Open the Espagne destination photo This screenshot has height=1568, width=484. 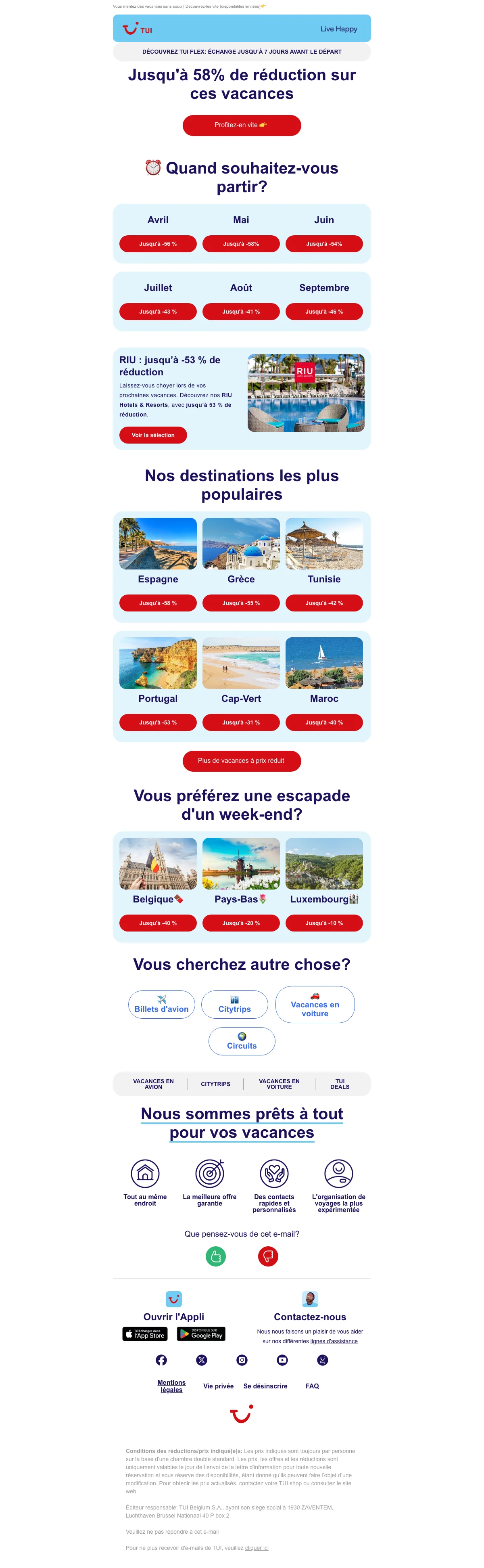click(x=157, y=544)
